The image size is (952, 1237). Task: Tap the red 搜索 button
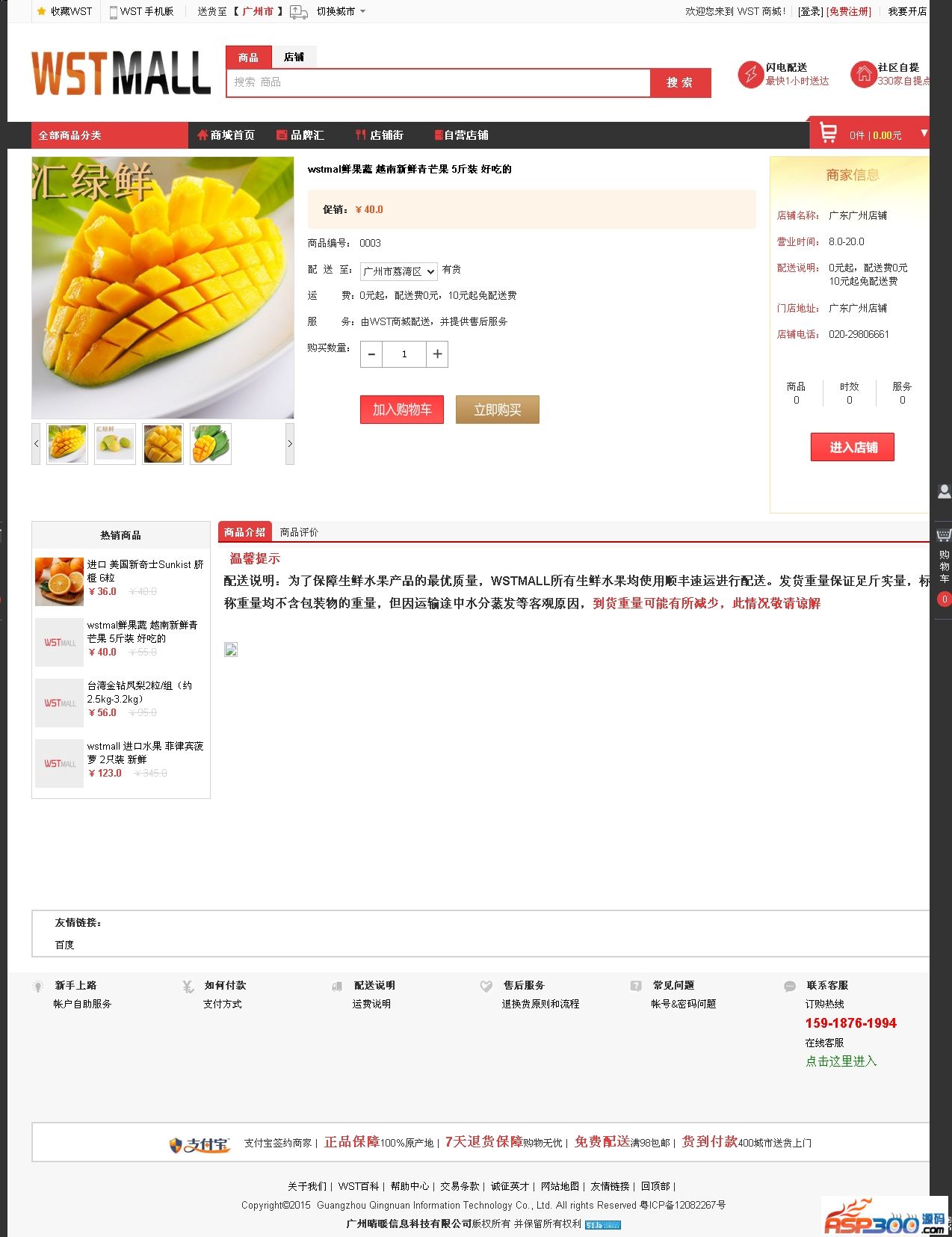[680, 82]
